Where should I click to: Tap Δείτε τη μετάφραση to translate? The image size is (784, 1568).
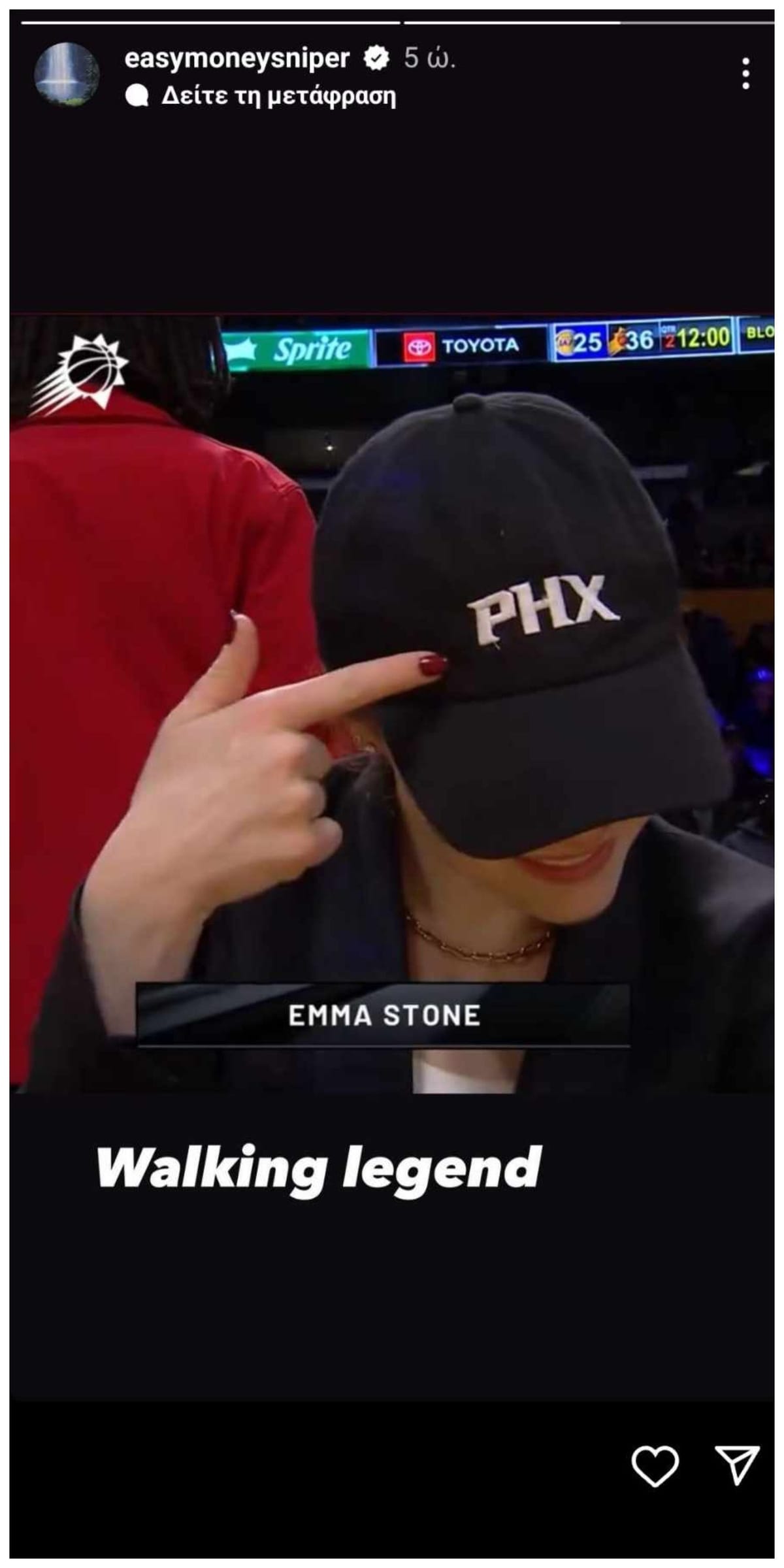278,97
